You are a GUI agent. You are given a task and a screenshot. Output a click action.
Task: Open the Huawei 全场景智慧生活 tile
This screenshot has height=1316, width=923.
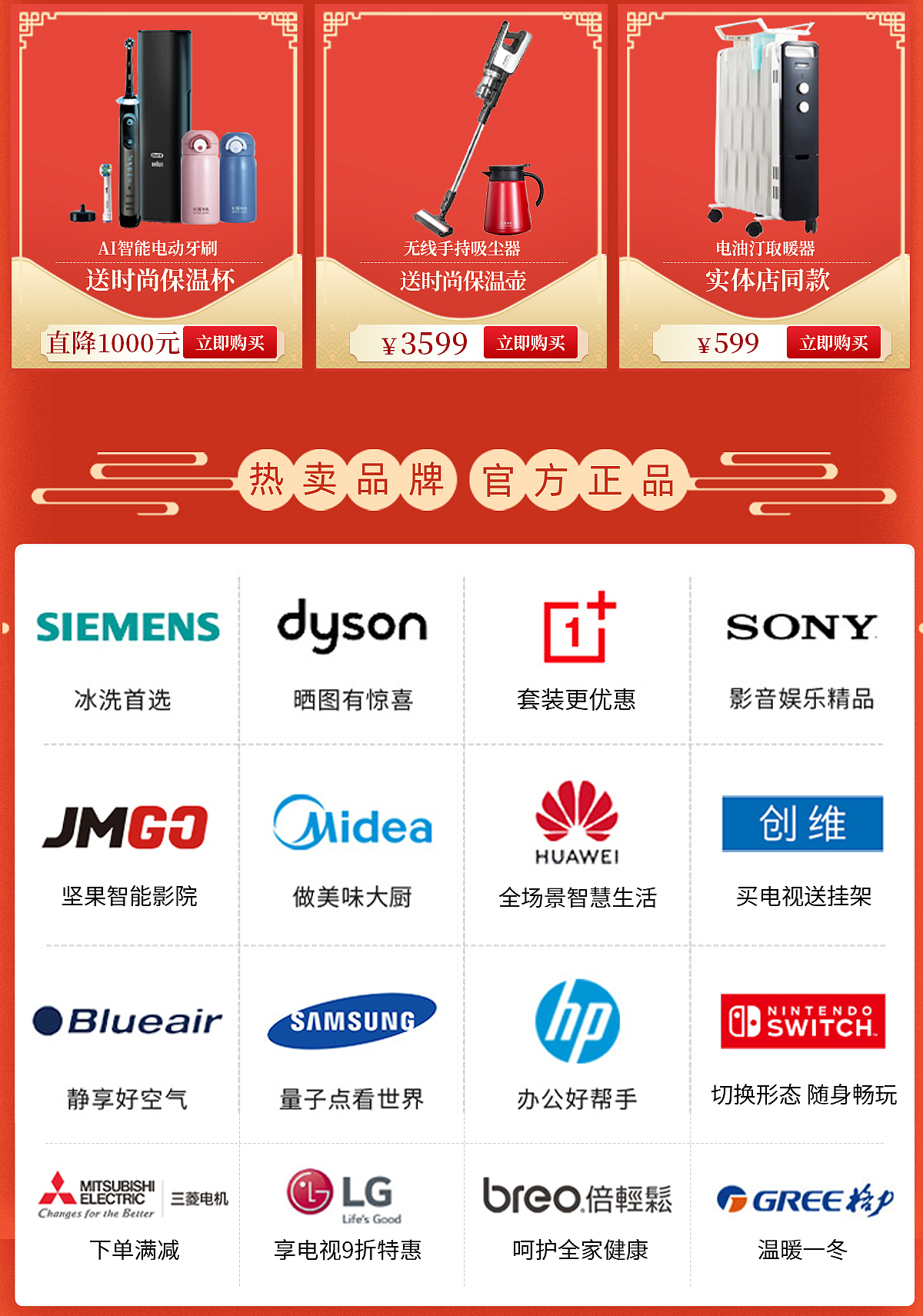[x=577, y=850]
